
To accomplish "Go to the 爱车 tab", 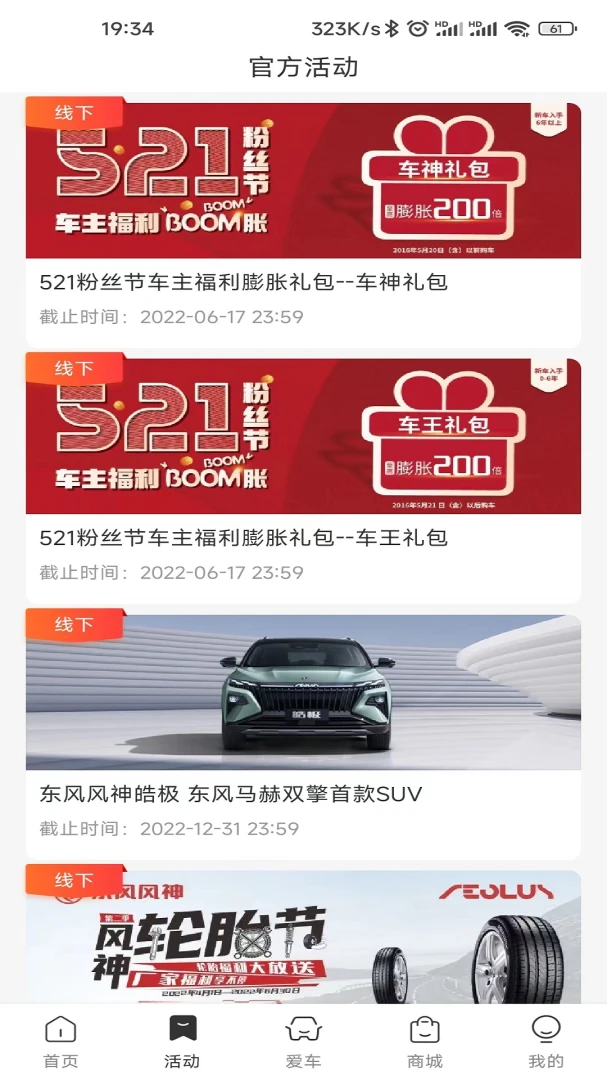I will (x=303, y=1041).
